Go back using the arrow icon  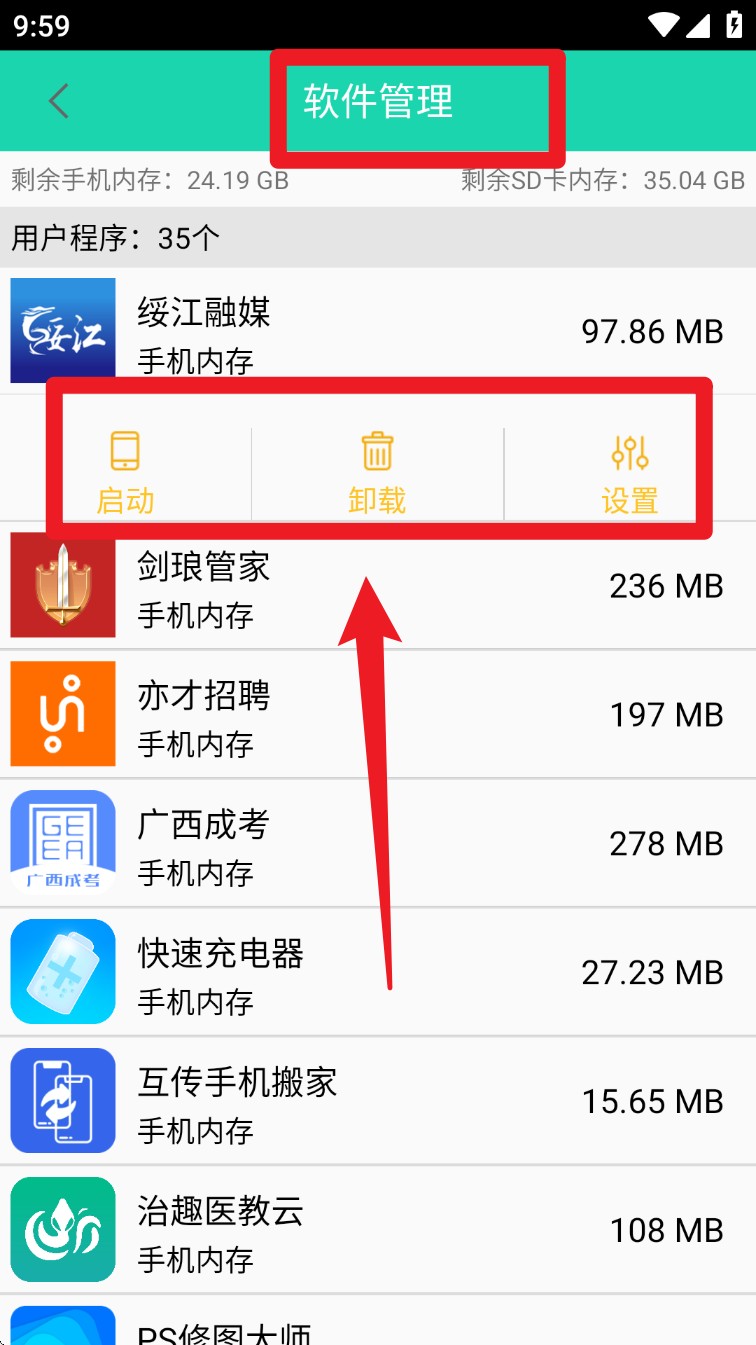59,101
